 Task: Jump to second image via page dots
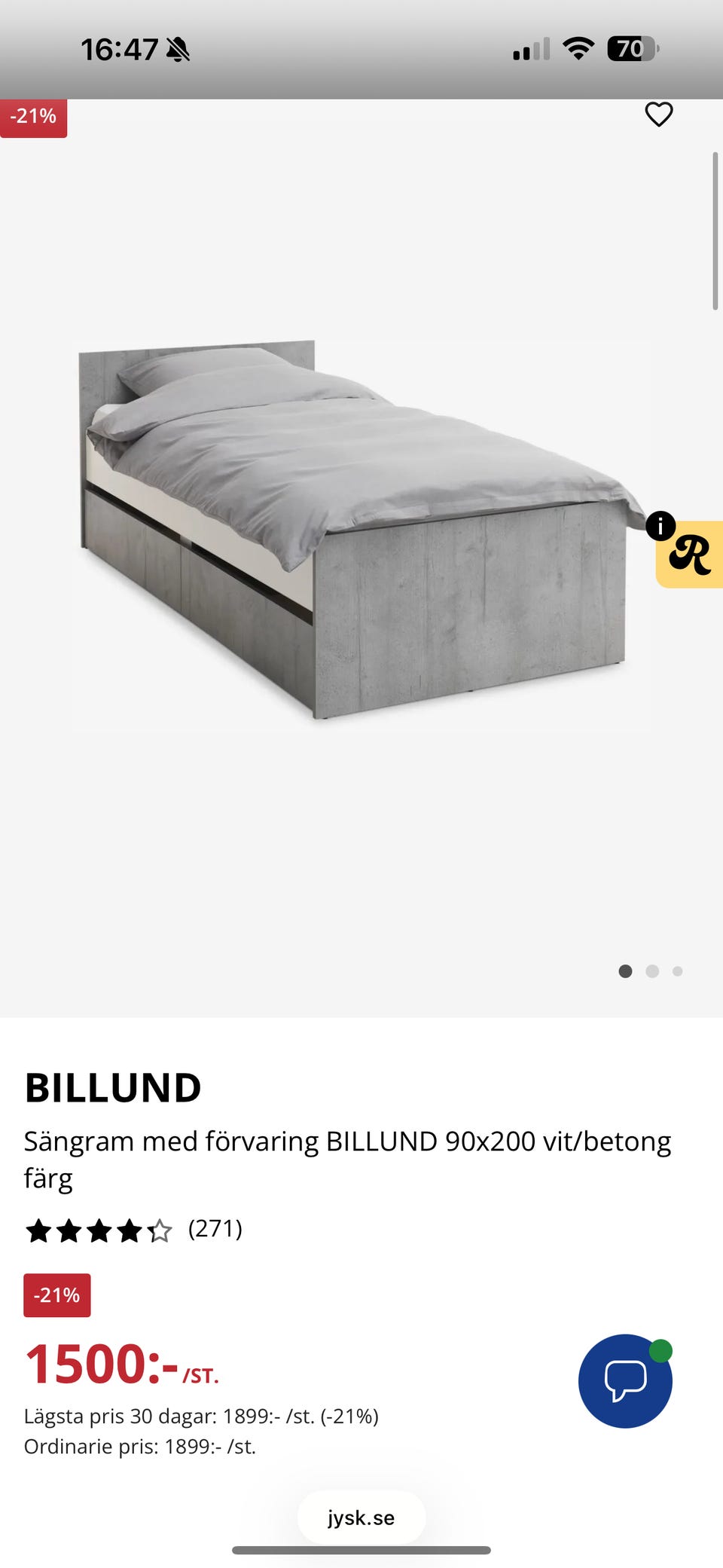[652, 971]
